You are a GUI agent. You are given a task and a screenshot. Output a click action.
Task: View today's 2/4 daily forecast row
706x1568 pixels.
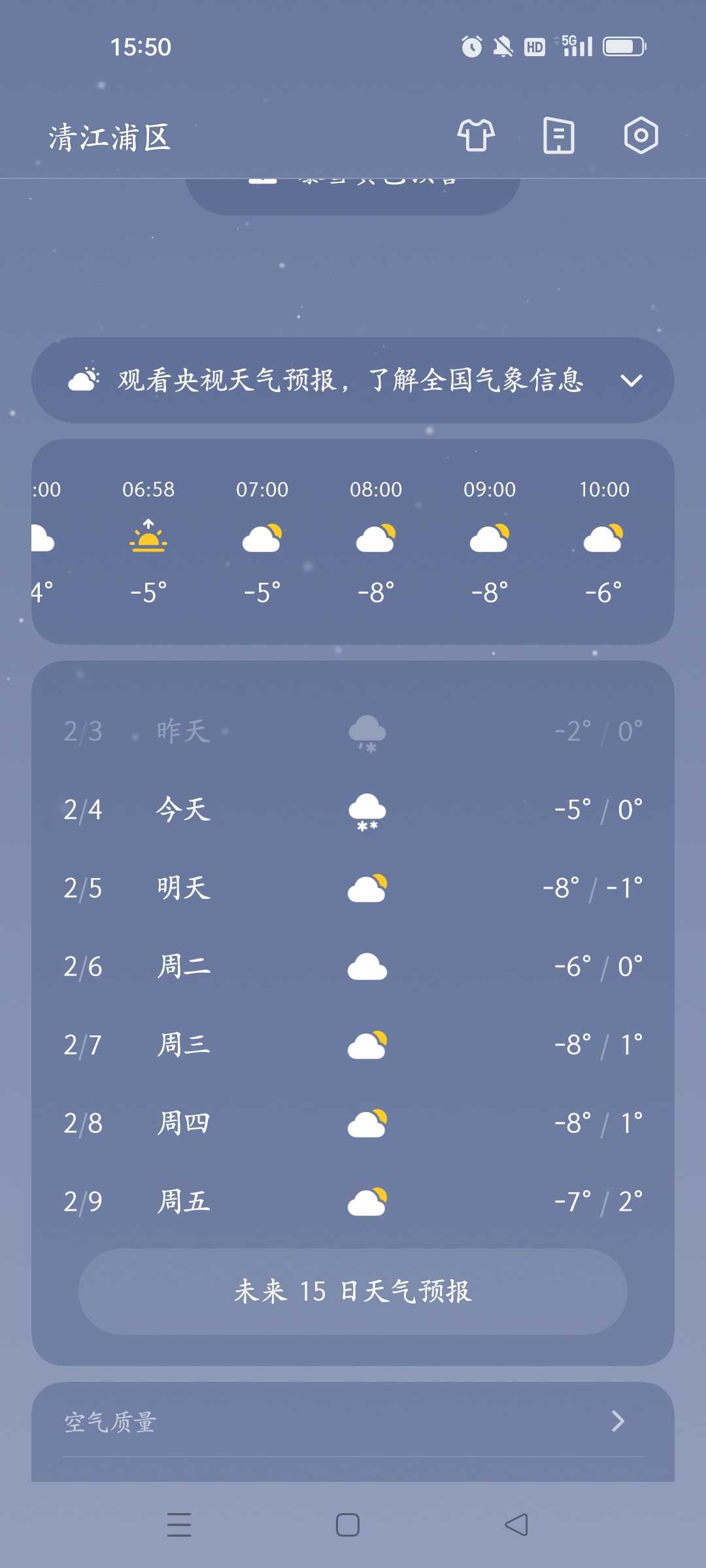click(x=353, y=810)
